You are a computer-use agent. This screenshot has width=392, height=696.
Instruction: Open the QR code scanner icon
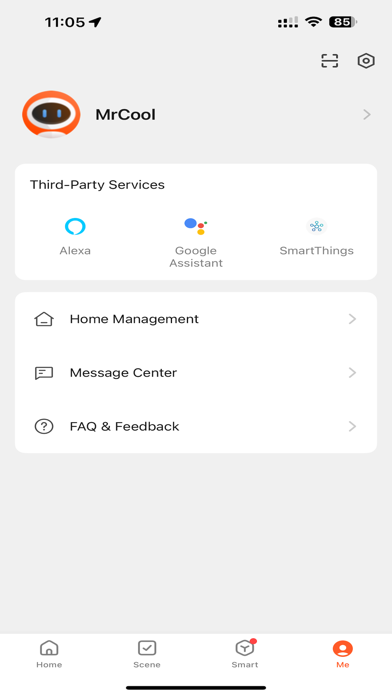330,61
